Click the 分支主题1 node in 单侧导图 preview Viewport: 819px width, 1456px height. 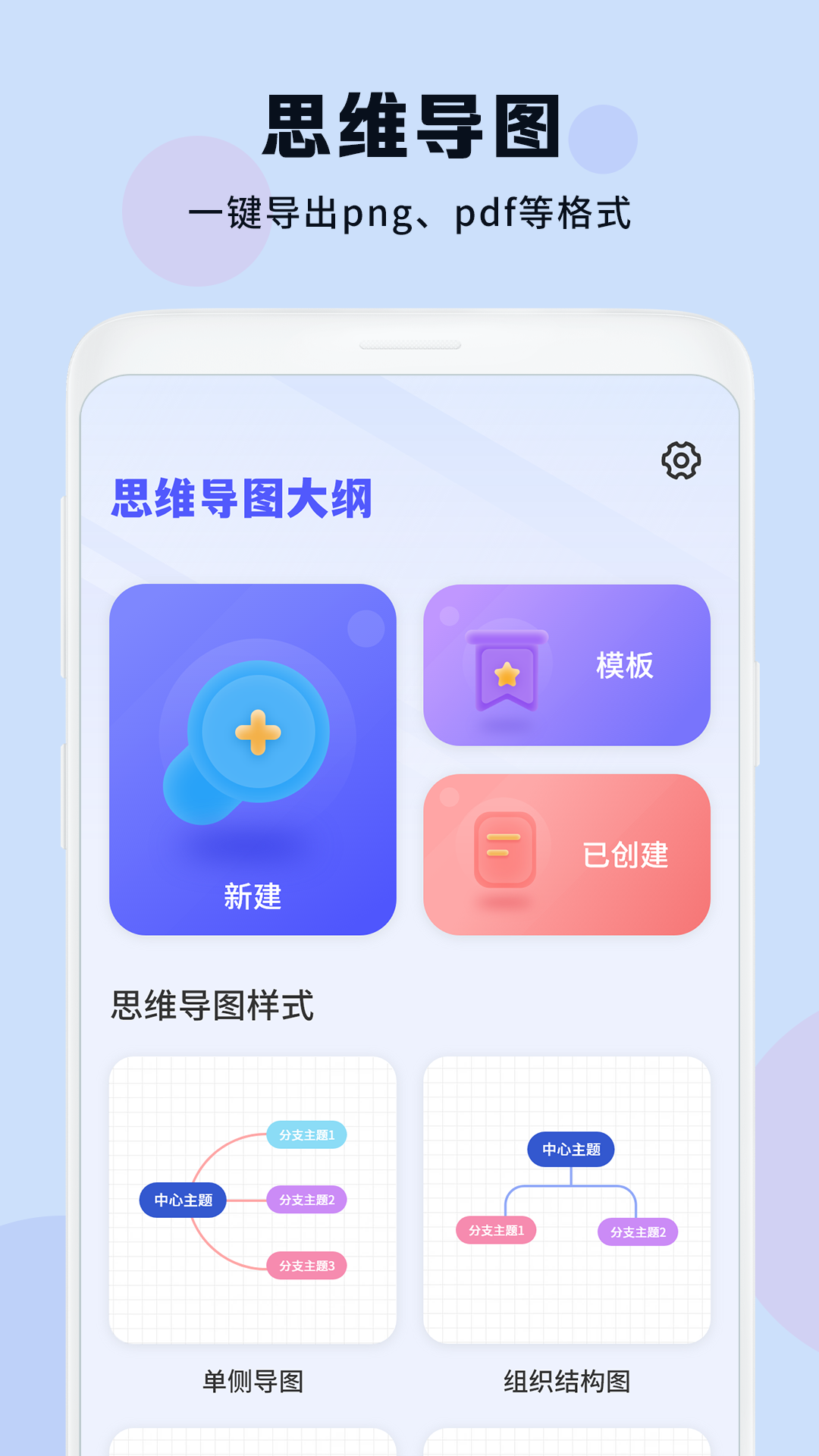[306, 1134]
